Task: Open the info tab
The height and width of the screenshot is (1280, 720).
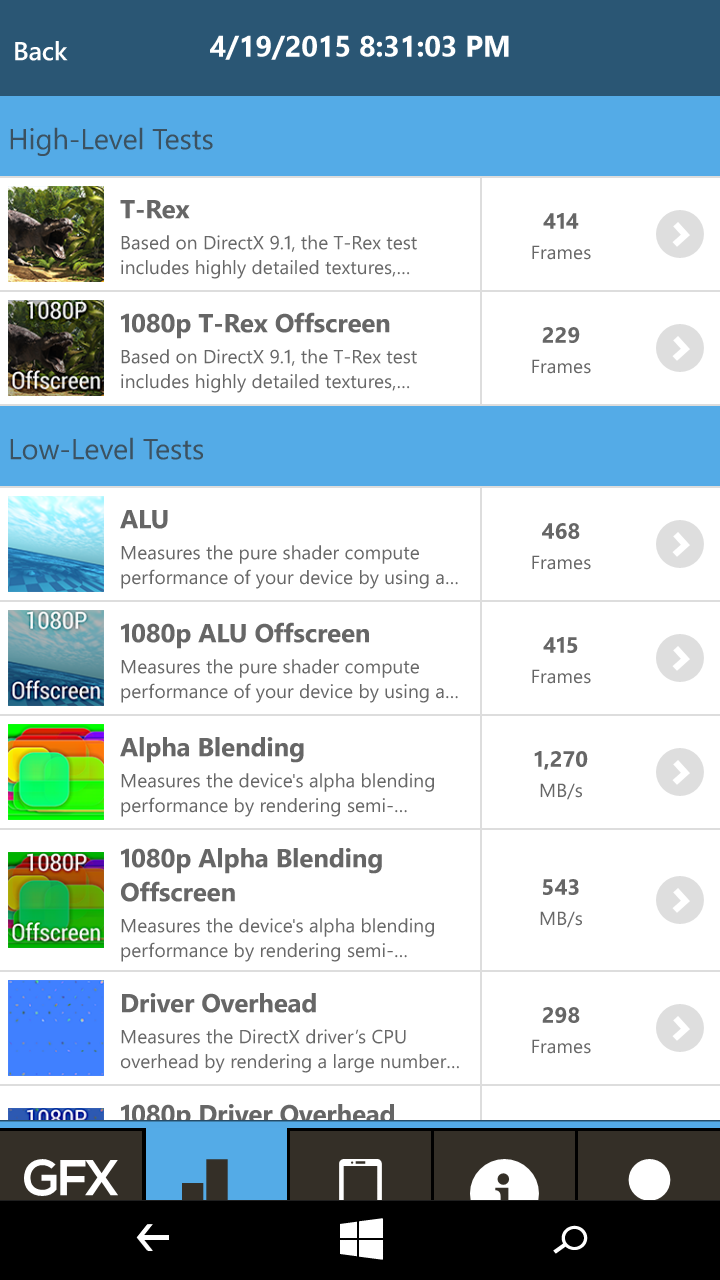Action: [504, 1168]
